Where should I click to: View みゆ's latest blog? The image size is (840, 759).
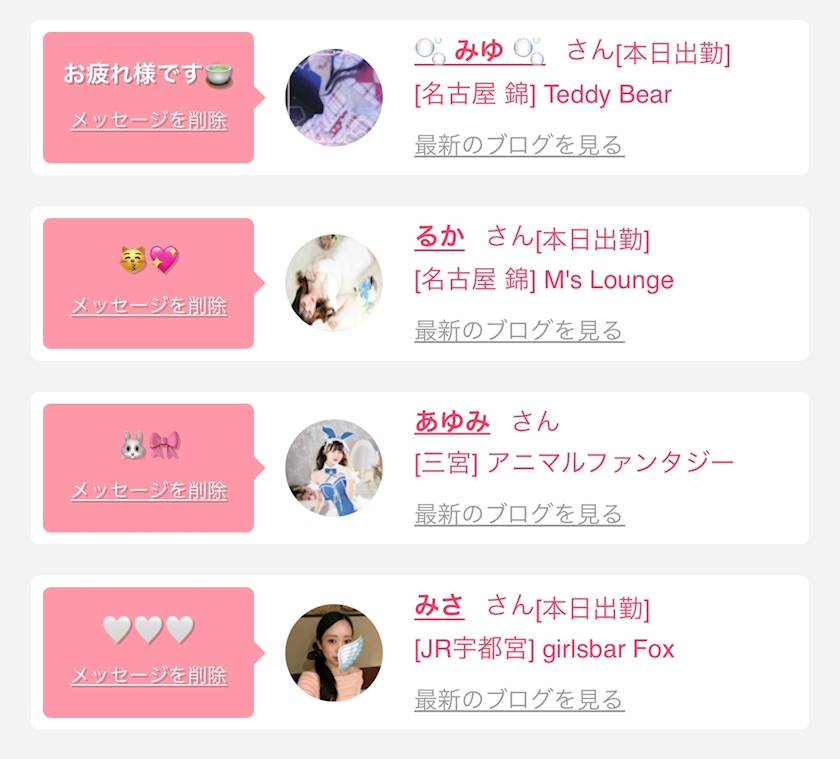coord(519,145)
